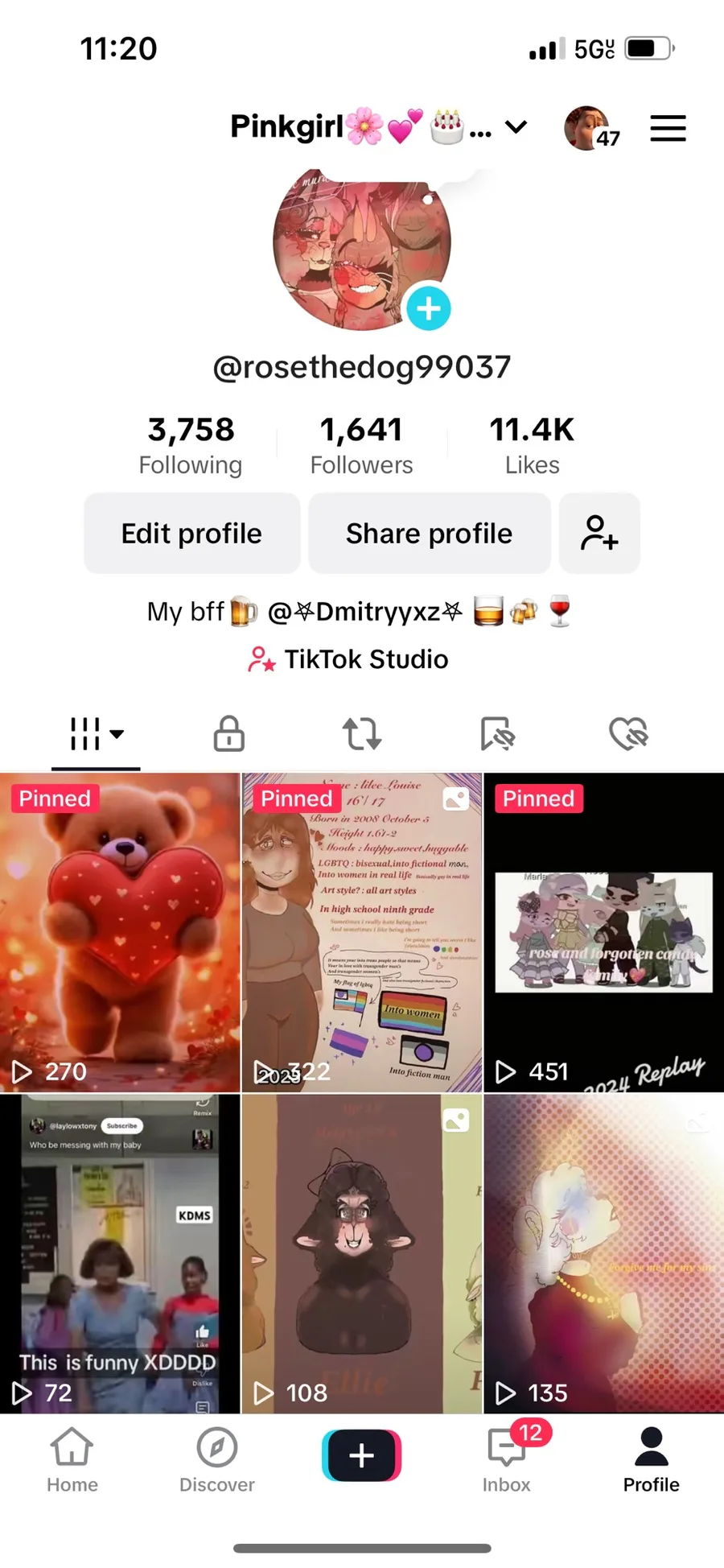Switch to the reposts tab
This screenshot has height=1568, width=724.
click(362, 733)
